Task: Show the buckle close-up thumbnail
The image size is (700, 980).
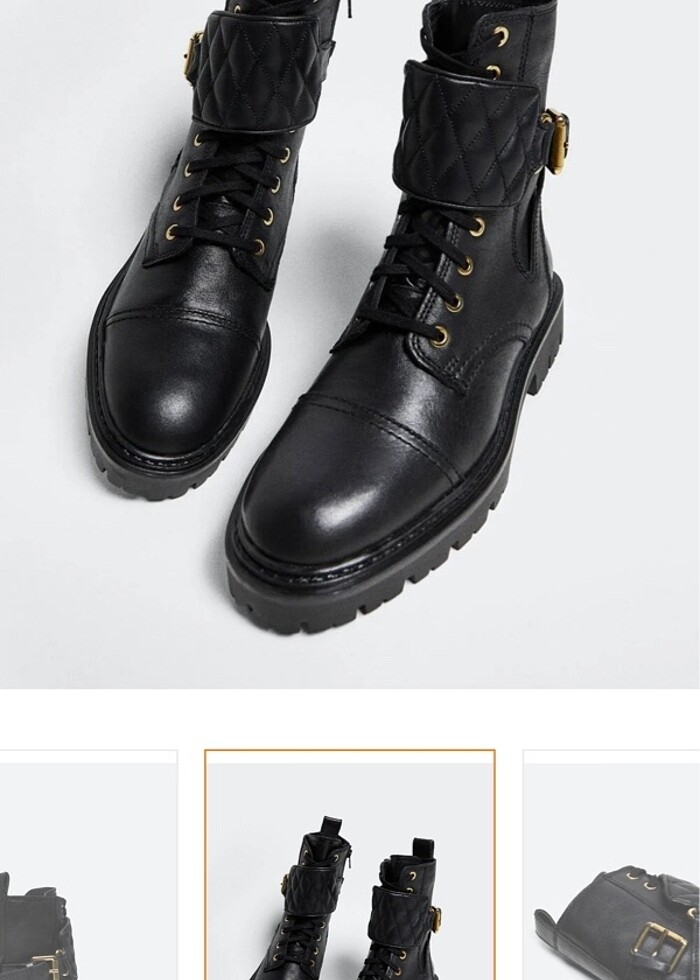Action: tap(612, 866)
